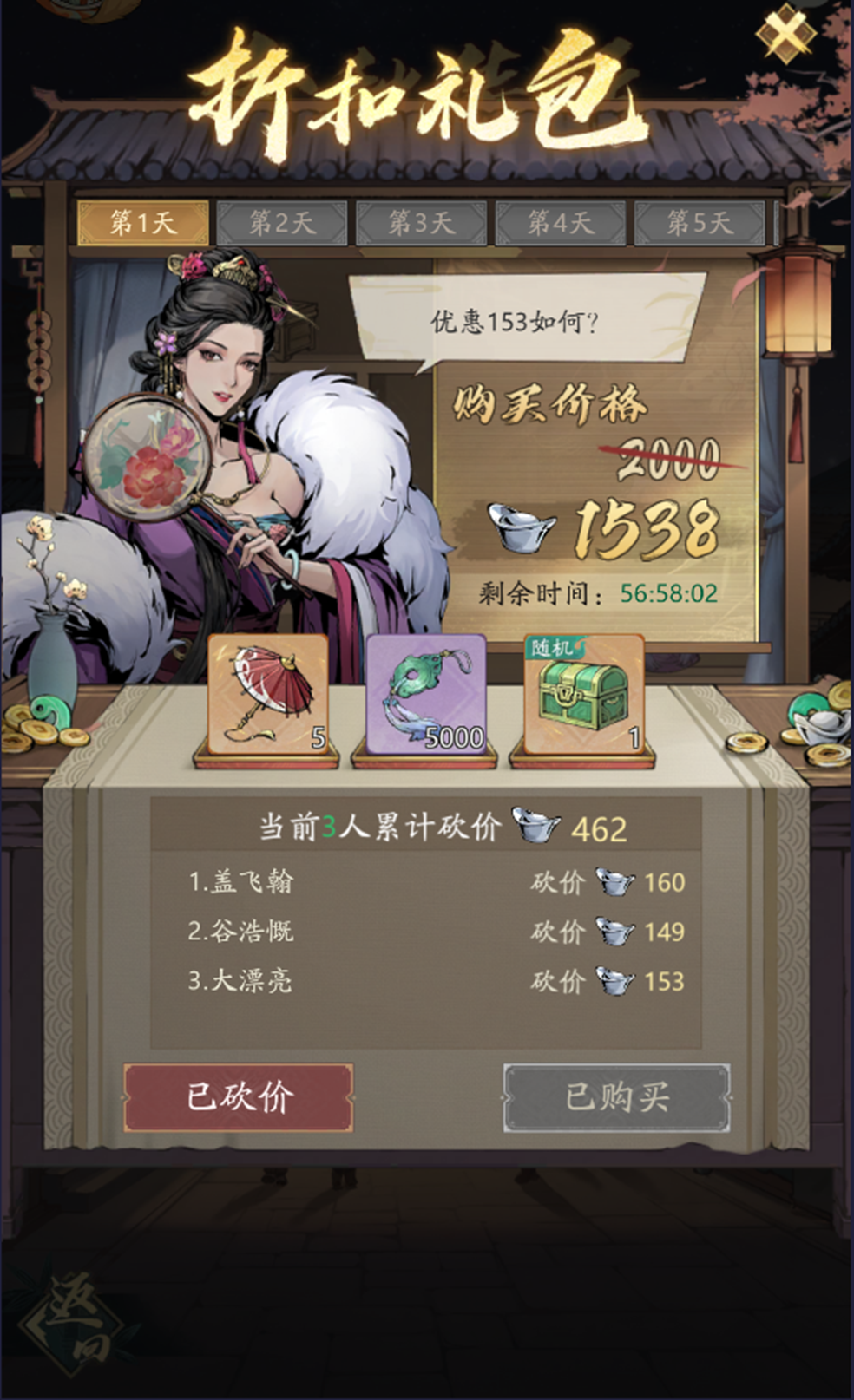Tap the 已砍价 button
Viewport: 854px width, 1400px height.
(239, 1097)
